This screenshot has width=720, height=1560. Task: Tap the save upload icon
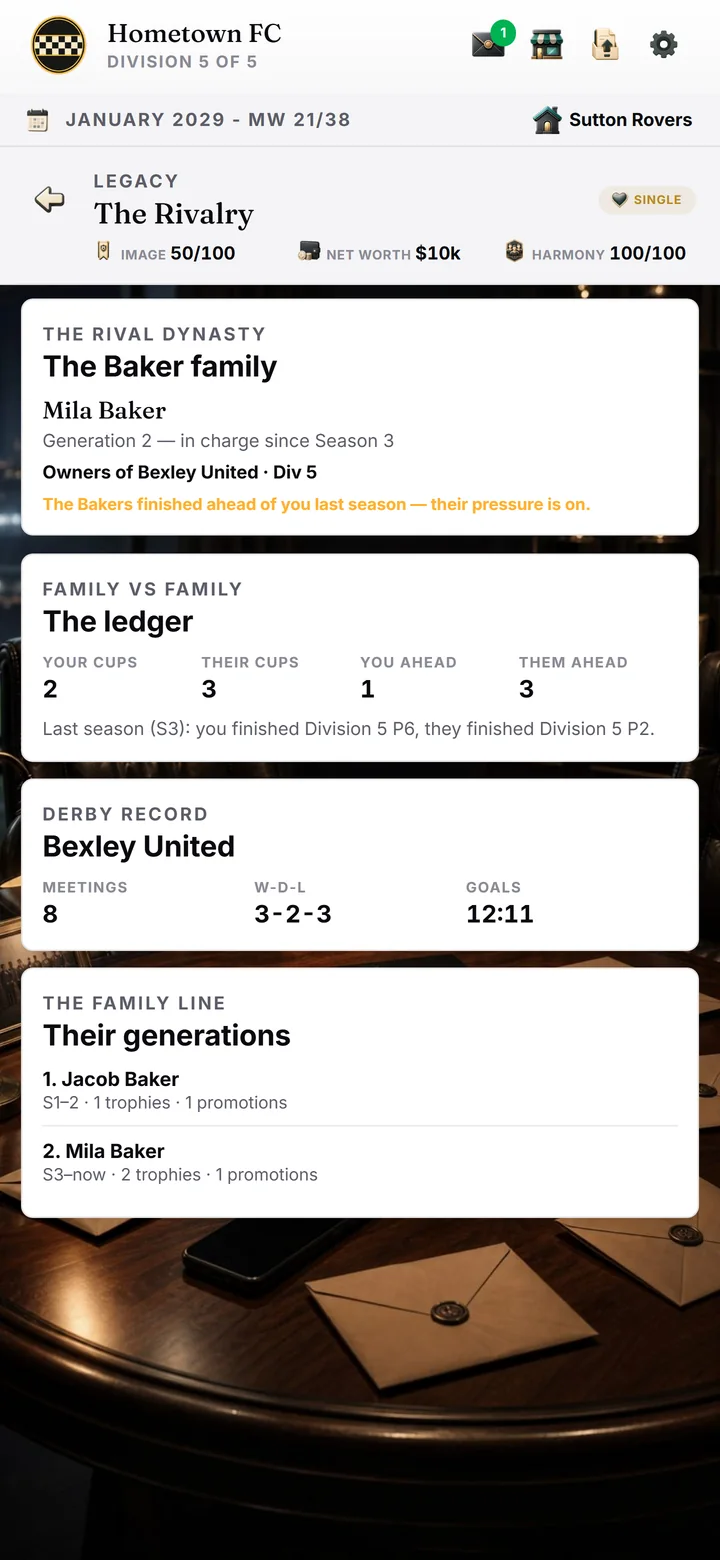(x=605, y=45)
